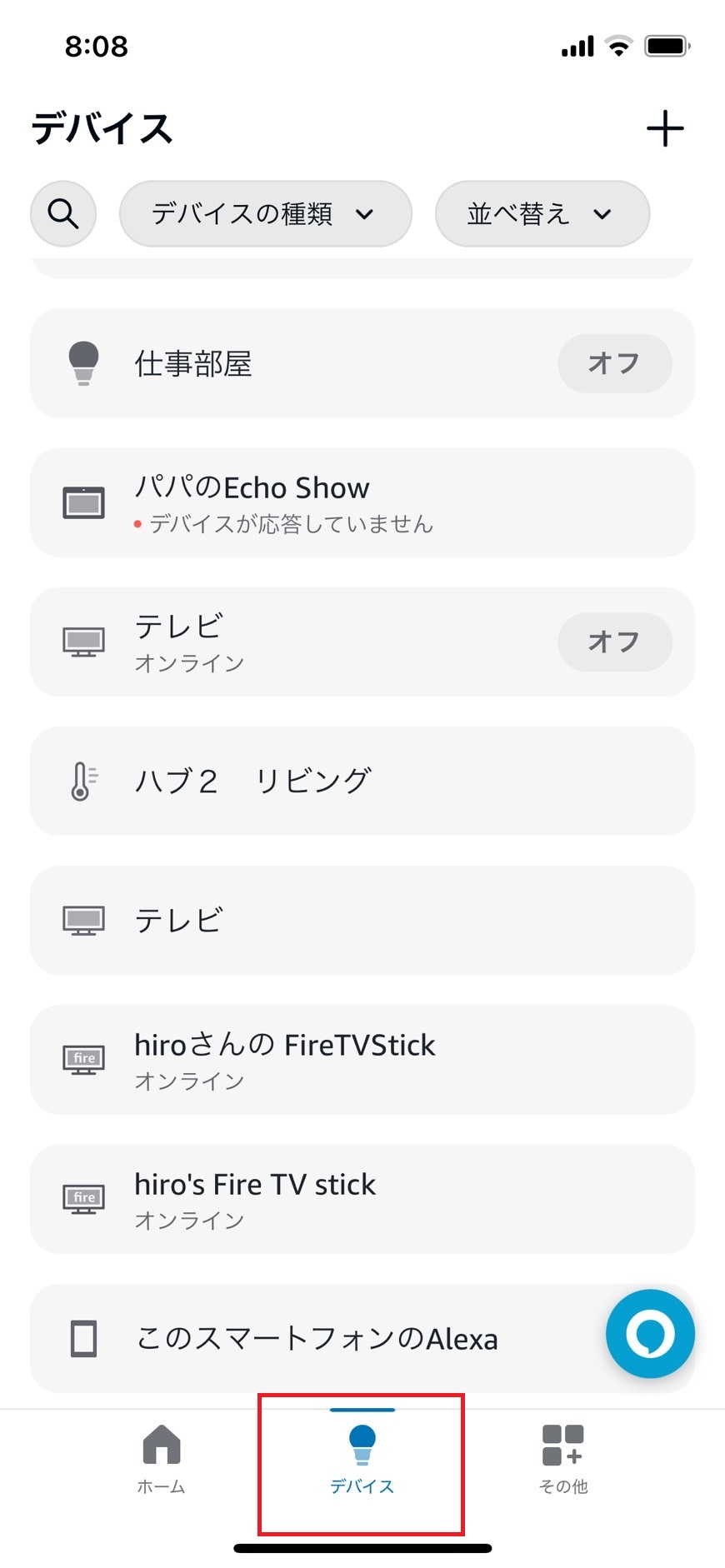Tap the デバイス tab active indicator bar
This screenshot has width=725, height=1568.
tap(362, 1411)
